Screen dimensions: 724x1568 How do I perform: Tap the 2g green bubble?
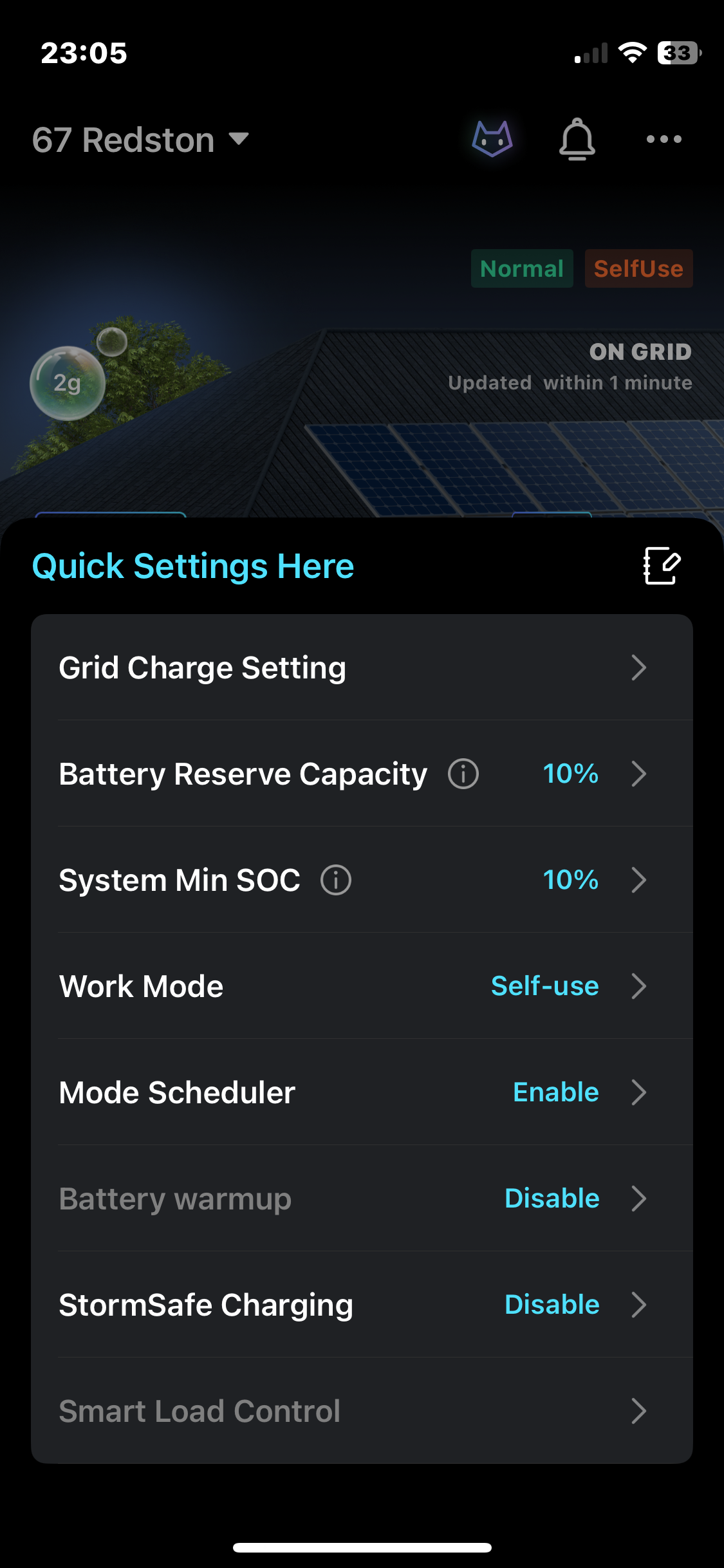coord(67,383)
